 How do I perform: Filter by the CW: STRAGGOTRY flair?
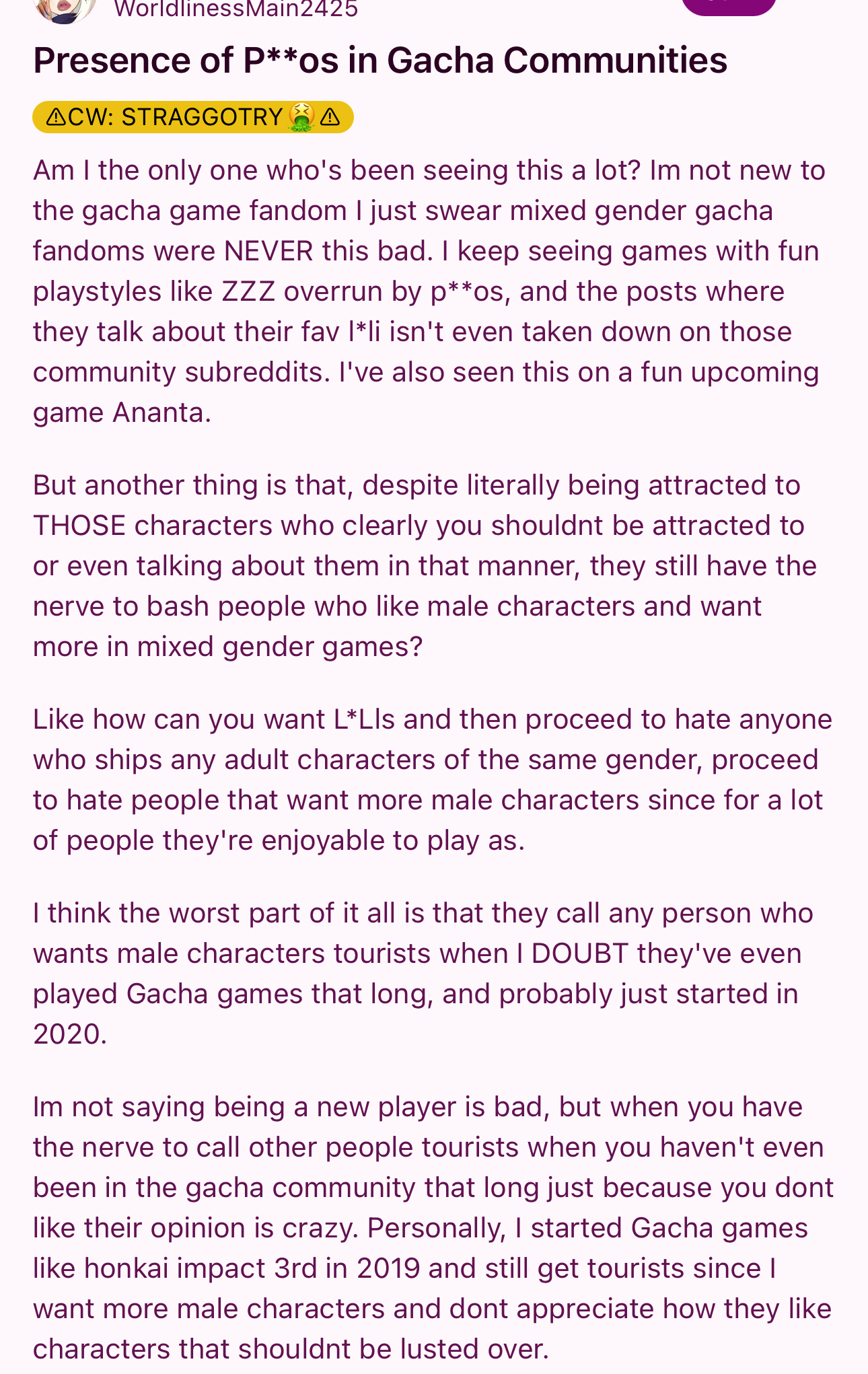[193, 117]
